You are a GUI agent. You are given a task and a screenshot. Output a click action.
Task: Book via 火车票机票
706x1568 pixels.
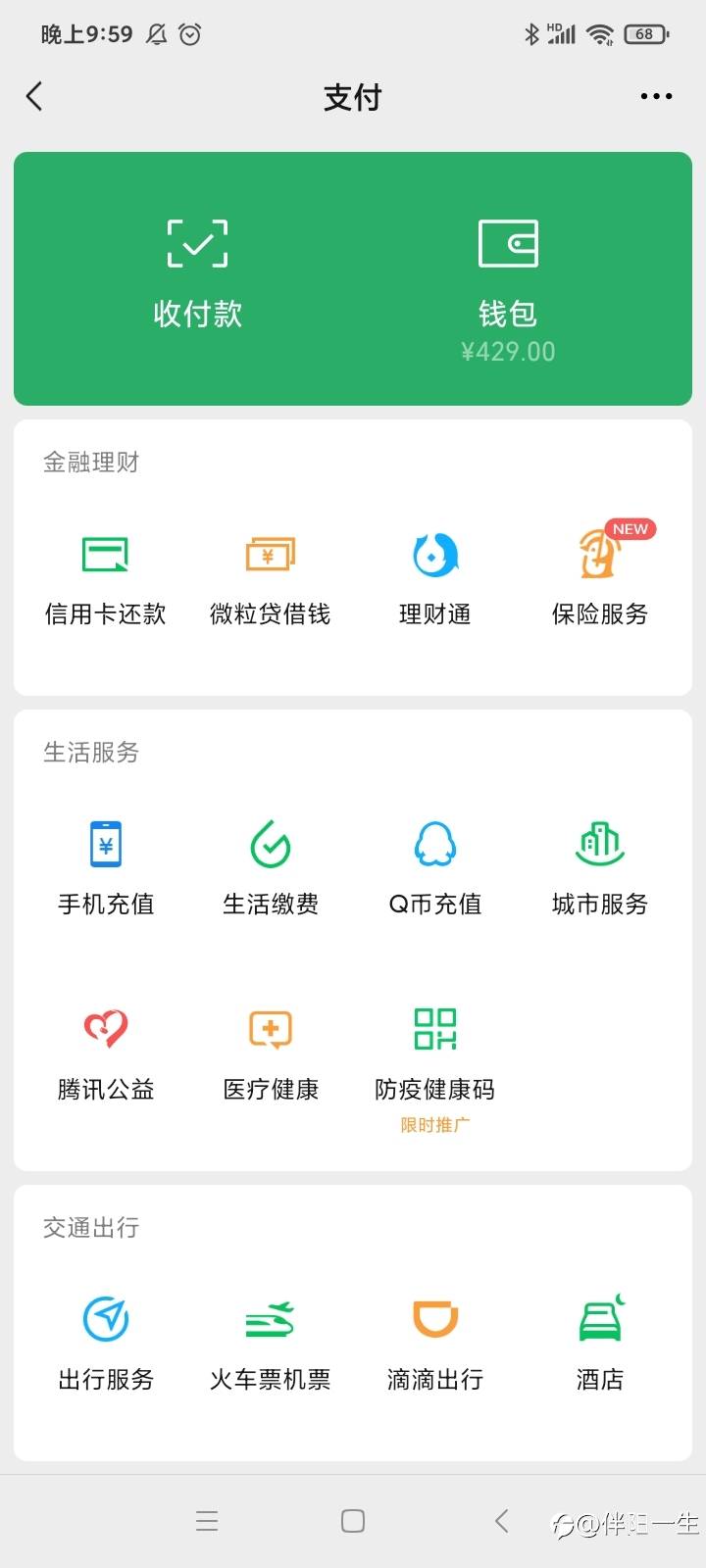coord(271,1343)
